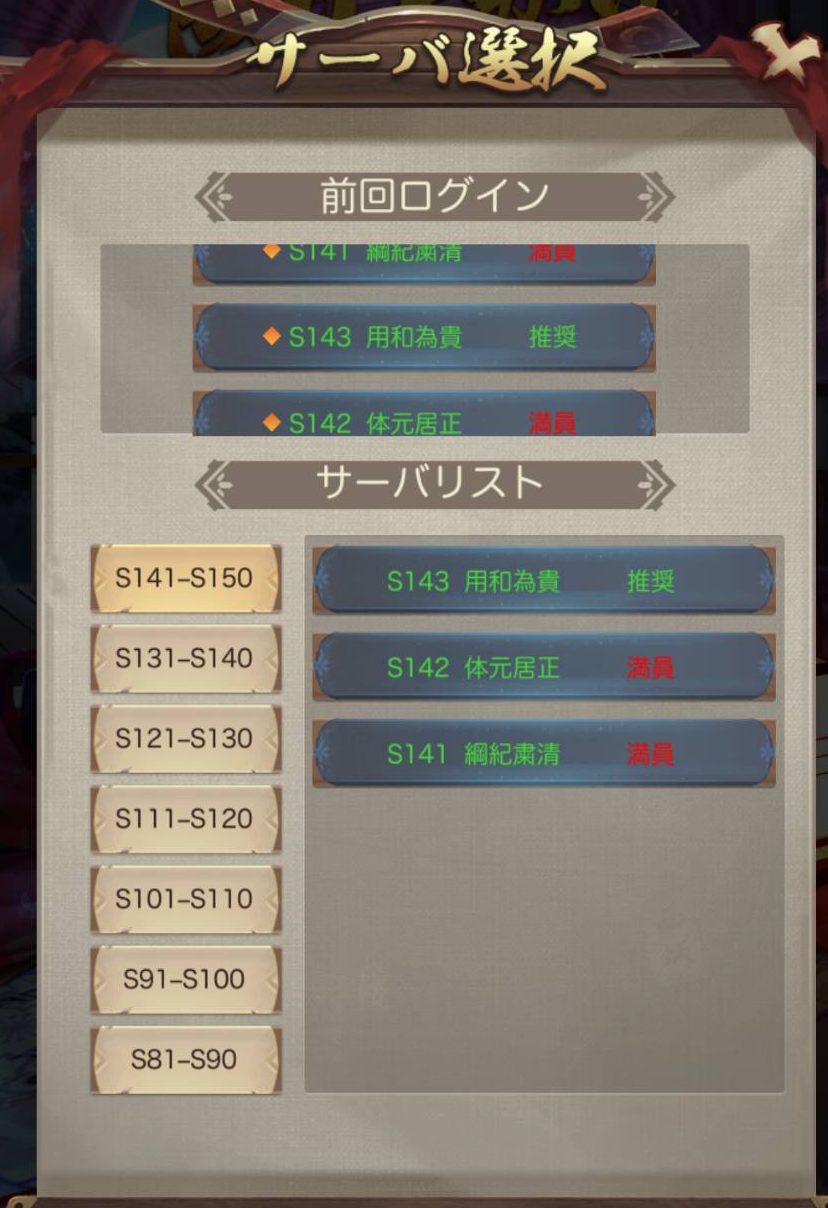The height and width of the screenshot is (1208, 828).
Task: Switch to the S101-S110 range
Action: click(x=185, y=899)
